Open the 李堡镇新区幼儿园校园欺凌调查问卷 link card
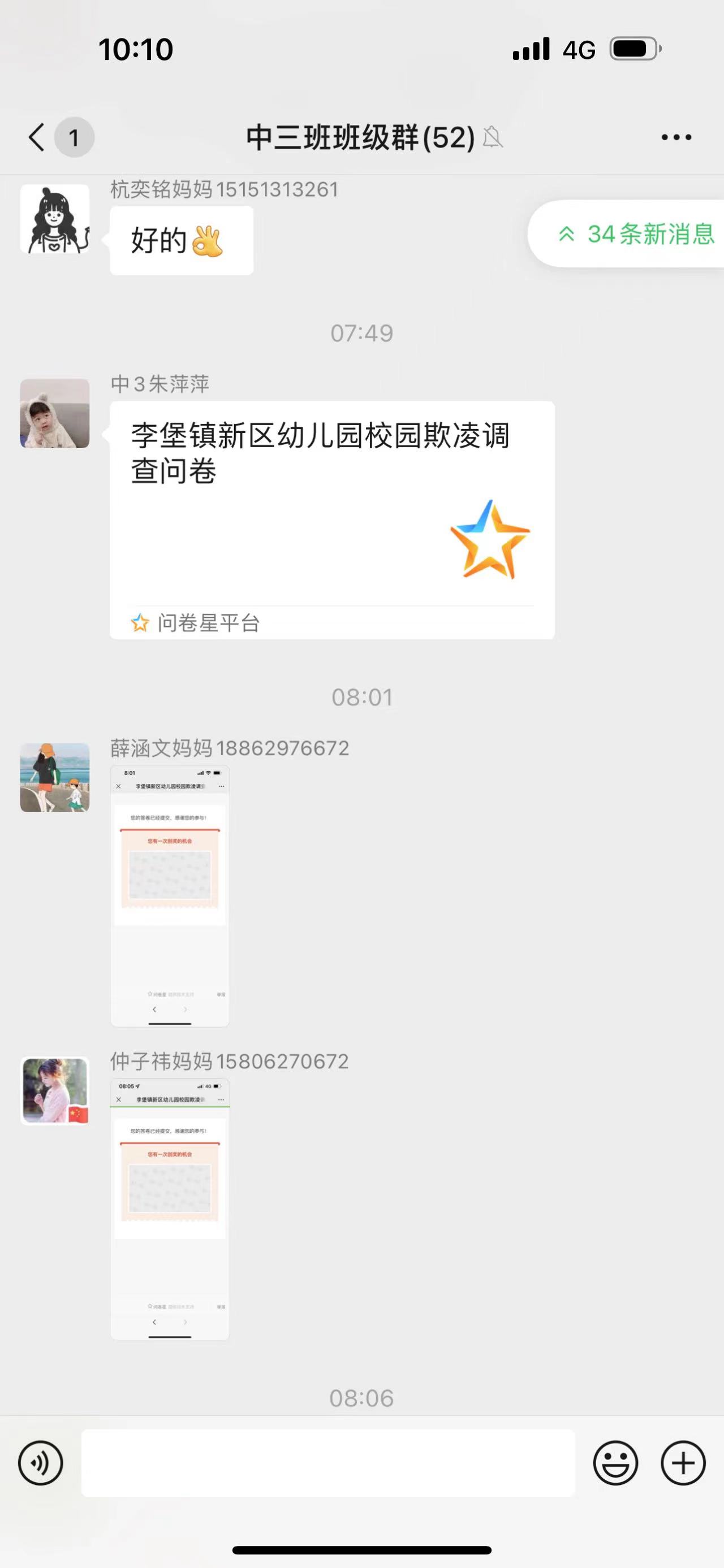Viewport: 724px width, 1568px height. tap(332, 519)
